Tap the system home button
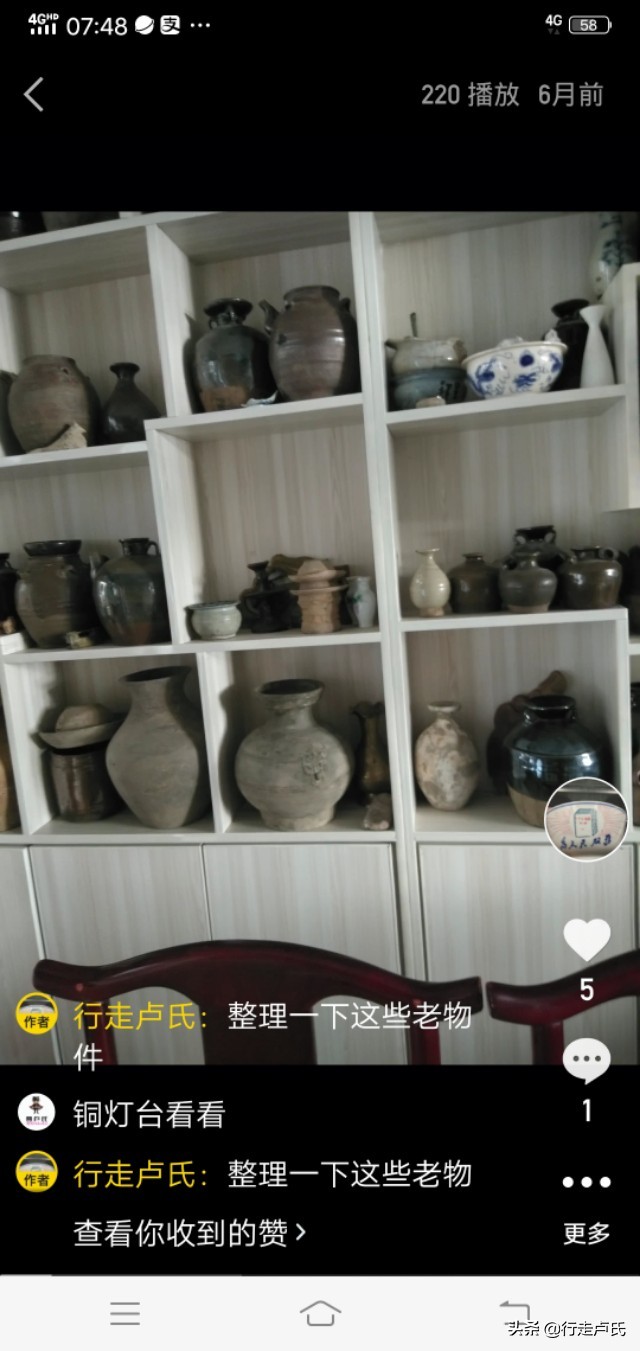Image resolution: width=640 pixels, height=1351 pixels. tap(320, 1313)
